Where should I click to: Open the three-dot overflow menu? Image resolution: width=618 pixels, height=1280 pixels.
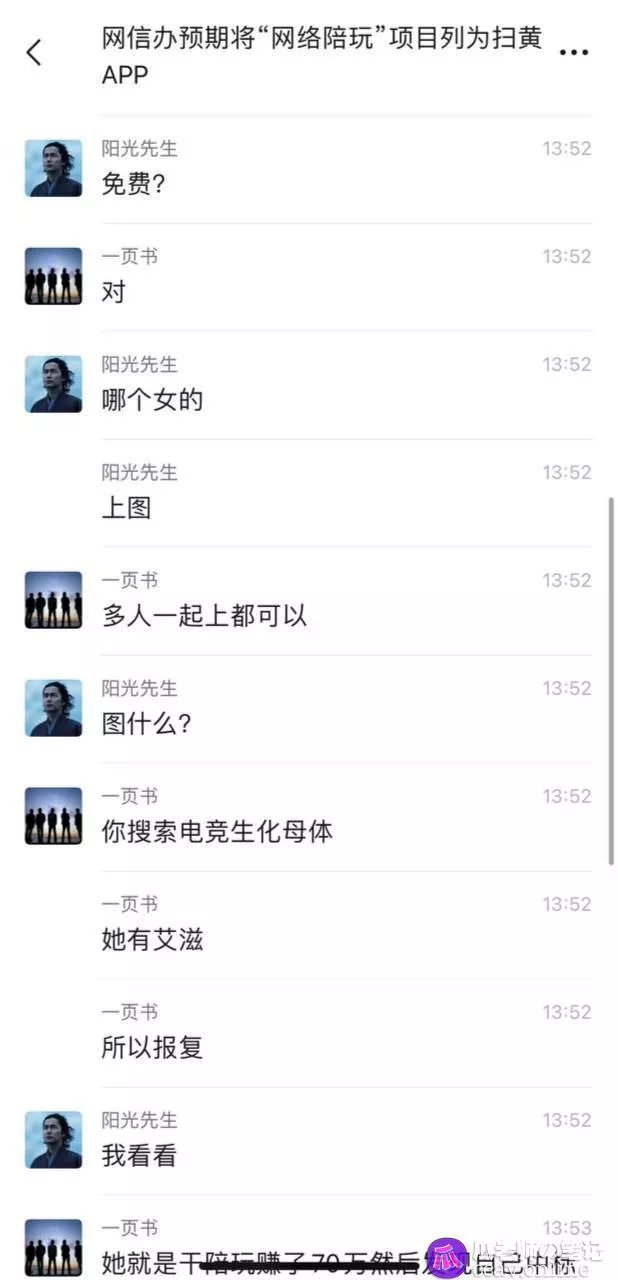[573, 52]
